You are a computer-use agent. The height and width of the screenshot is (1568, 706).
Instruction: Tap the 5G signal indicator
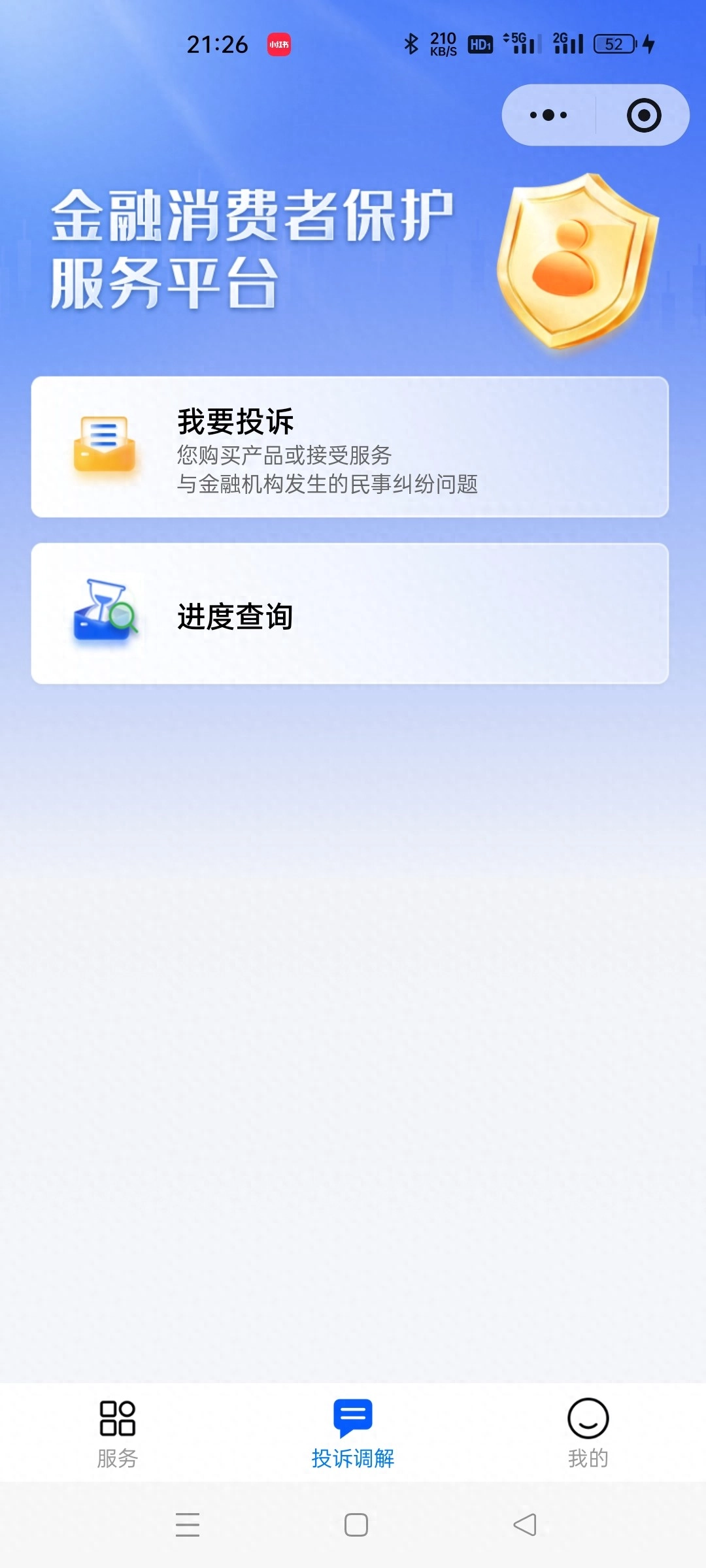[x=520, y=44]
